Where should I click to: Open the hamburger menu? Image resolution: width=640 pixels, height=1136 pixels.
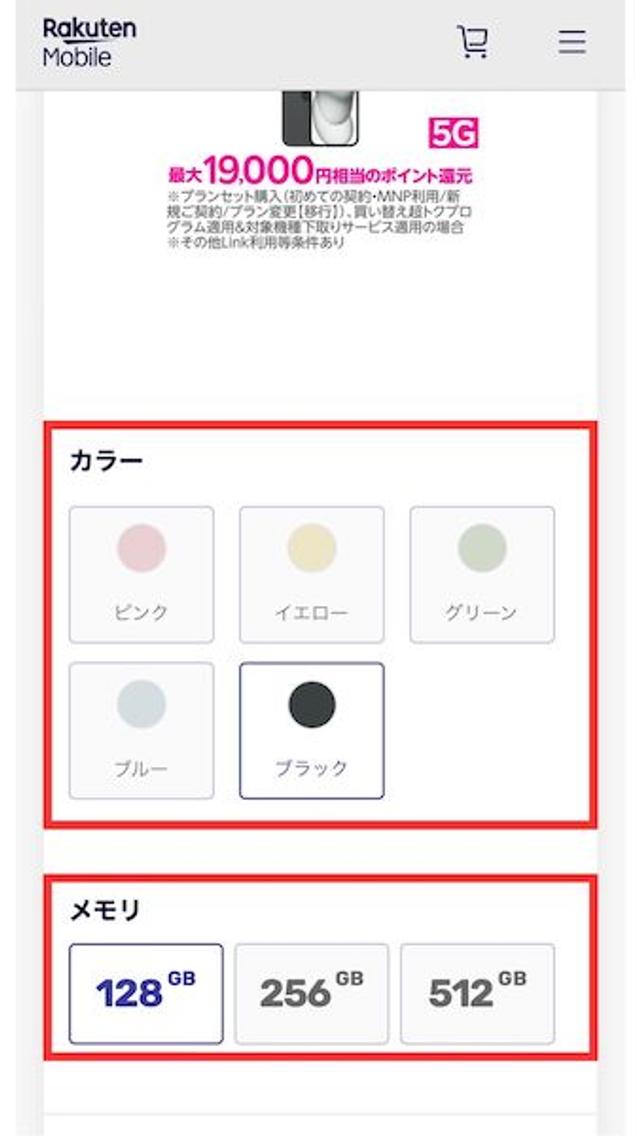coord(572,42)
